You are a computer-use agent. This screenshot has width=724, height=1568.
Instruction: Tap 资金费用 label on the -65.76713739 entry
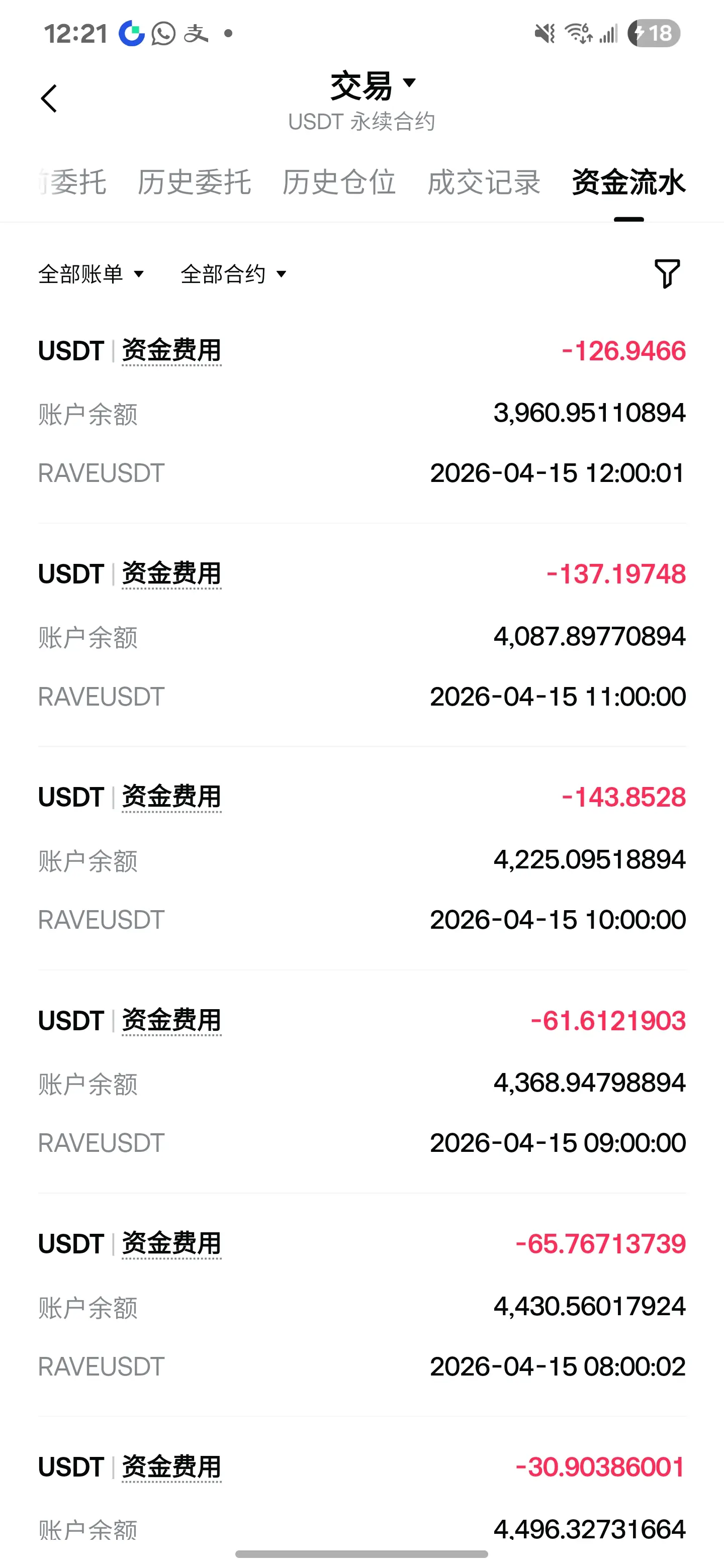pos(172,1244)
